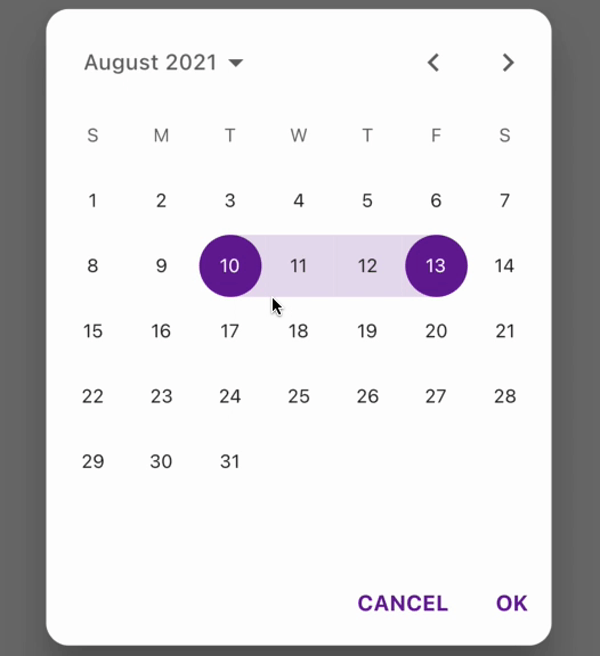Select August 13 end date
This screenshot has width=600, height=656.
tap(435, 266)
